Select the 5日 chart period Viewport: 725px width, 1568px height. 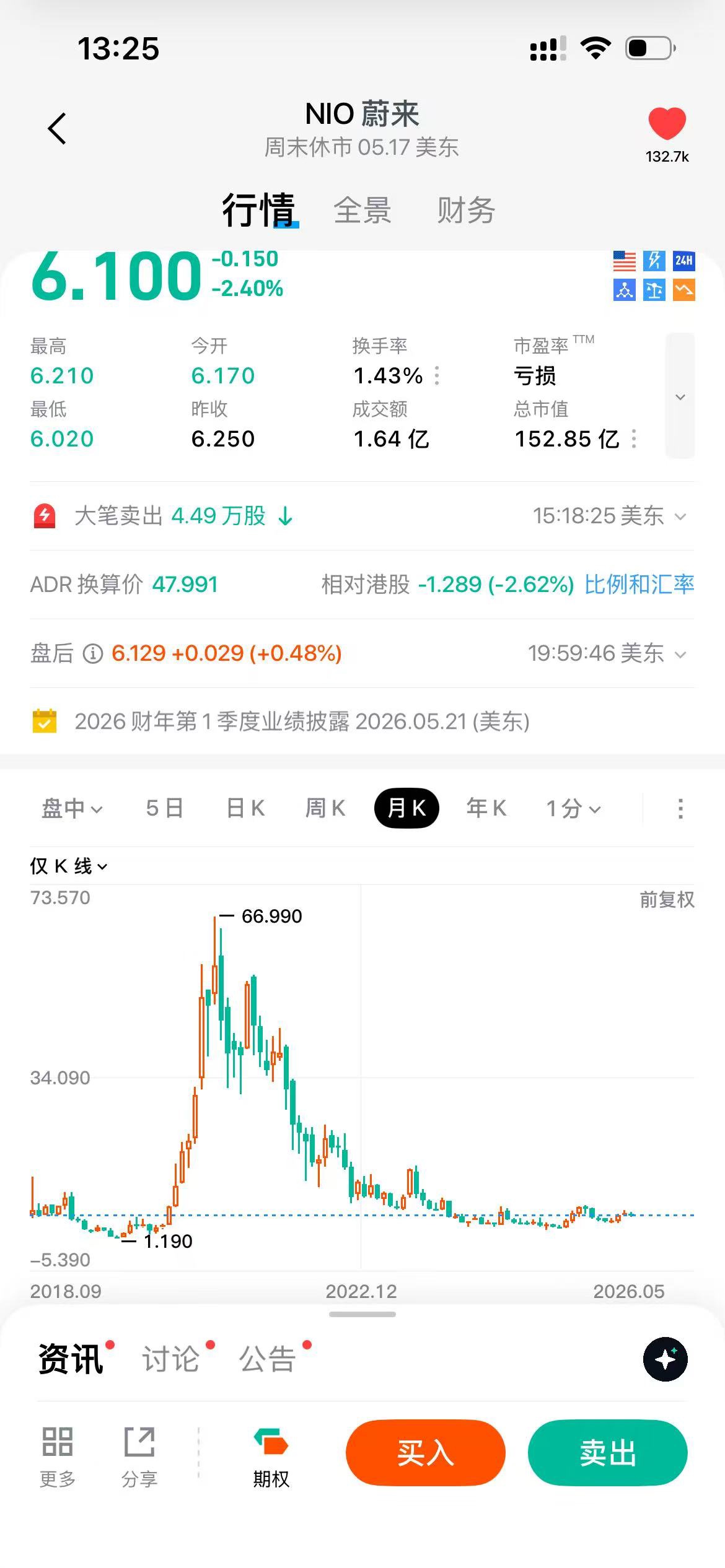click(x=164, y=808)
